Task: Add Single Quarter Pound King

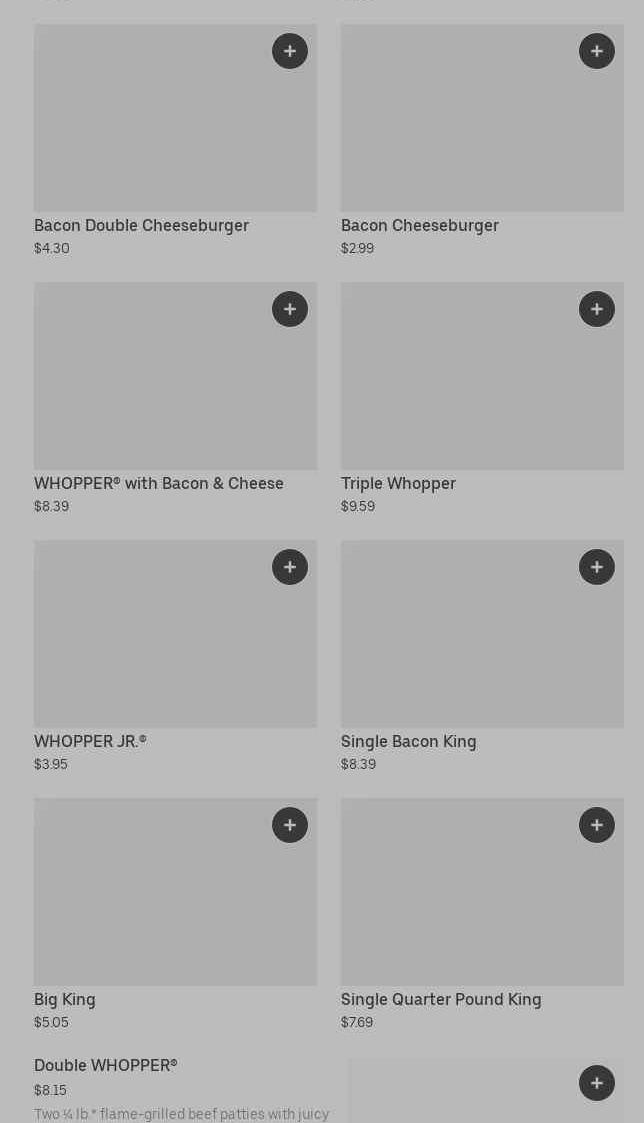Action: click(x=597, y=824)
